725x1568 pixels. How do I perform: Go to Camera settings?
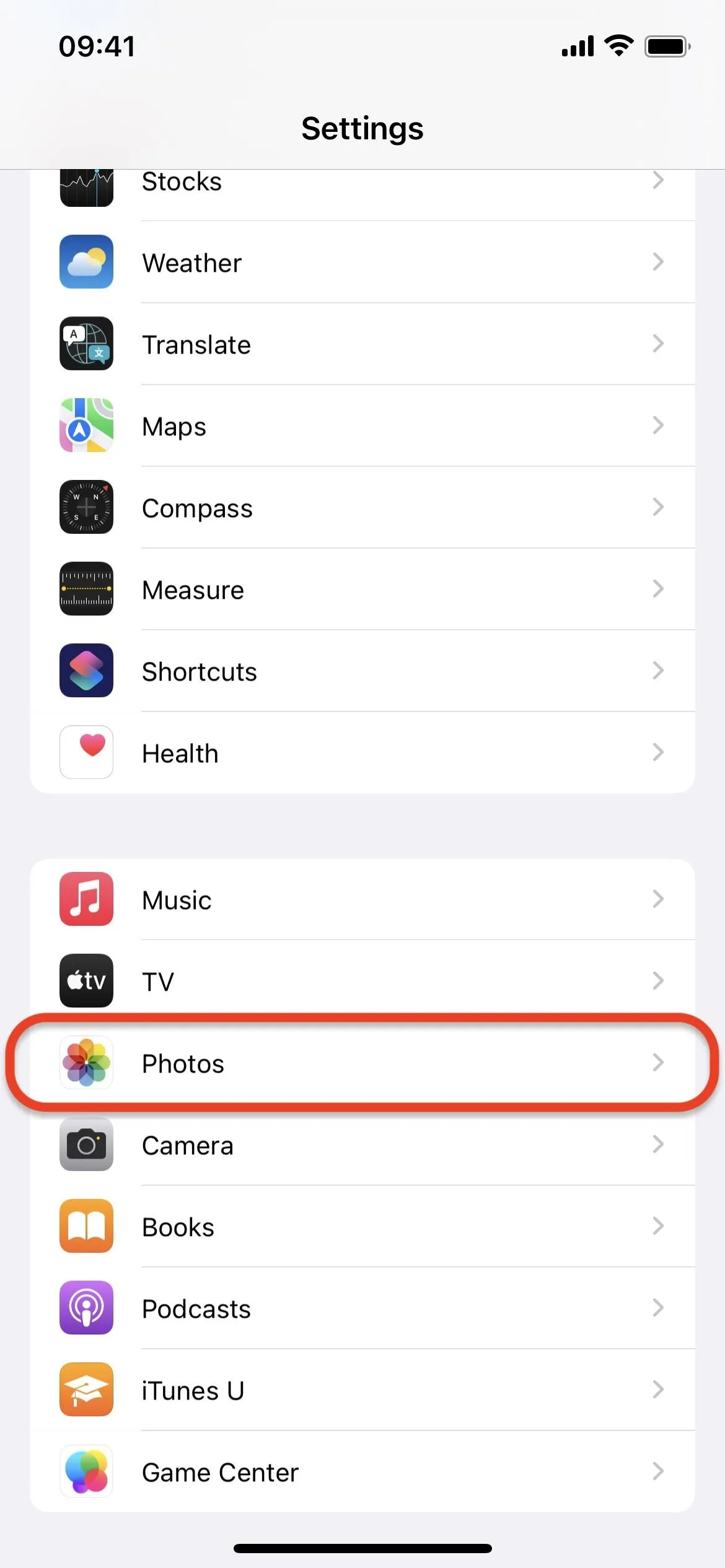click(362, 1144)
